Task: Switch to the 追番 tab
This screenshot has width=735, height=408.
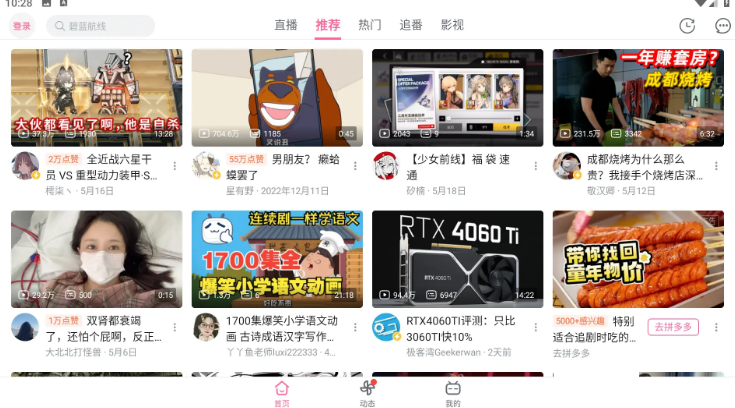Action: pyautogui.click(x=411, y=25)
